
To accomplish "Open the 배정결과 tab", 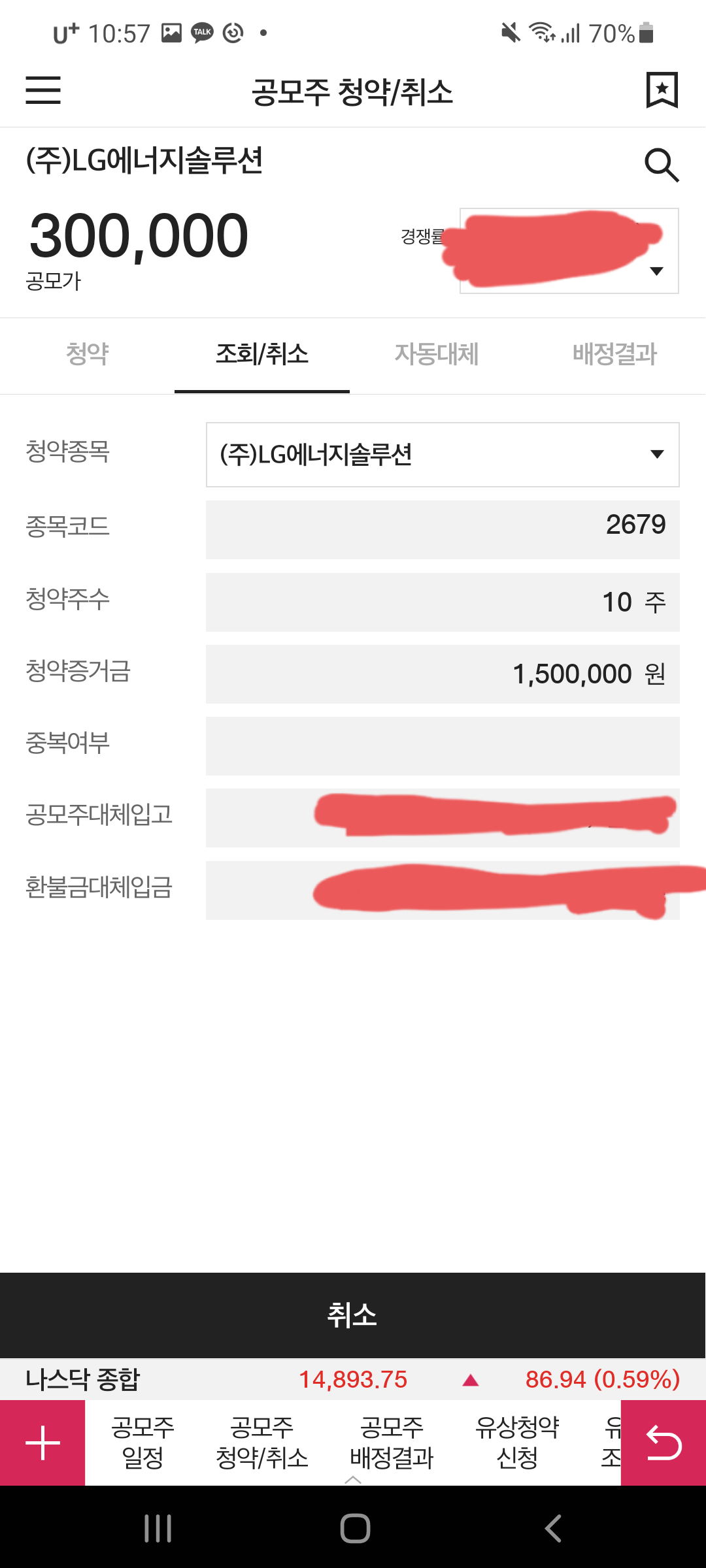I will tap(614, 354).
